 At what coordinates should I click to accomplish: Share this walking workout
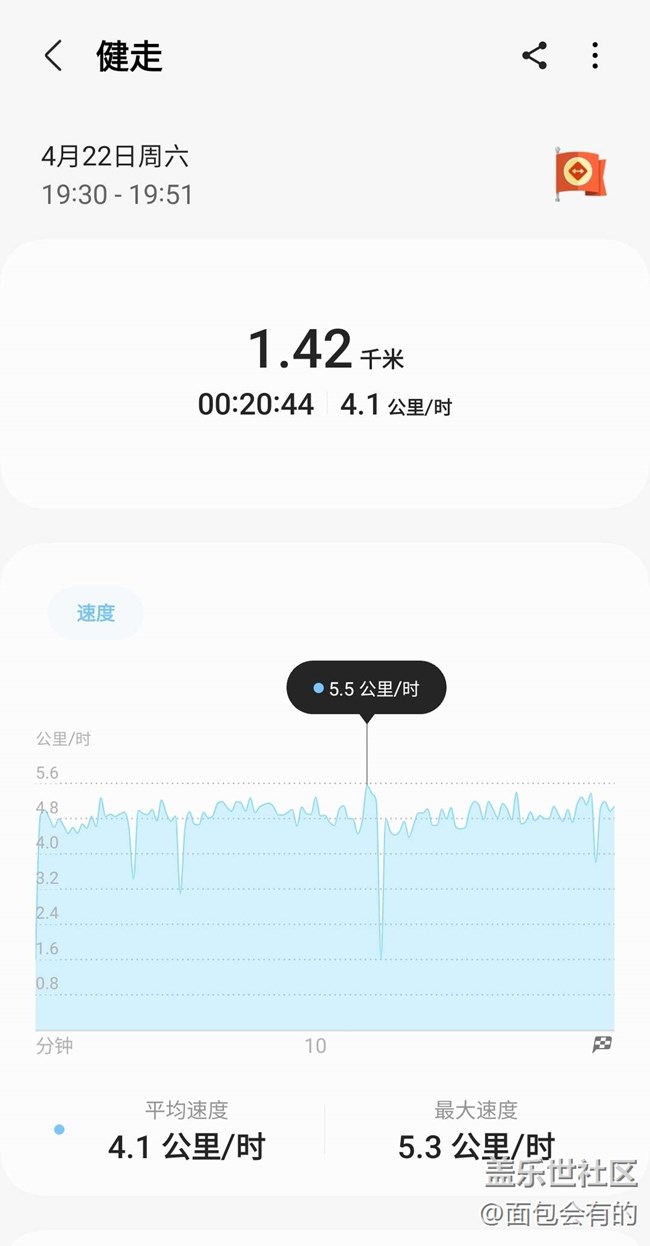pyautogui.click(x=535, y=56)
